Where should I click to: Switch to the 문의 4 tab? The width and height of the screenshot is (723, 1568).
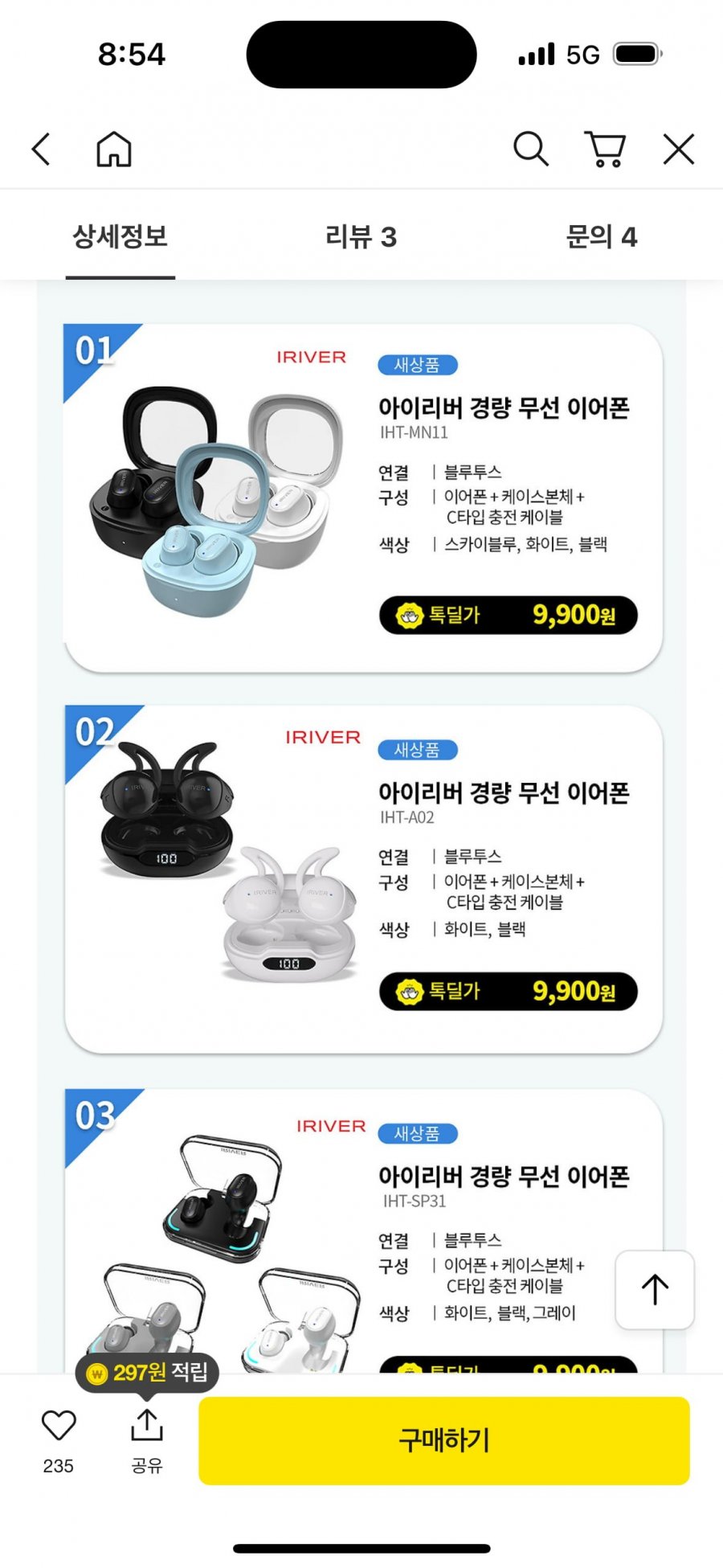[602, 237]
